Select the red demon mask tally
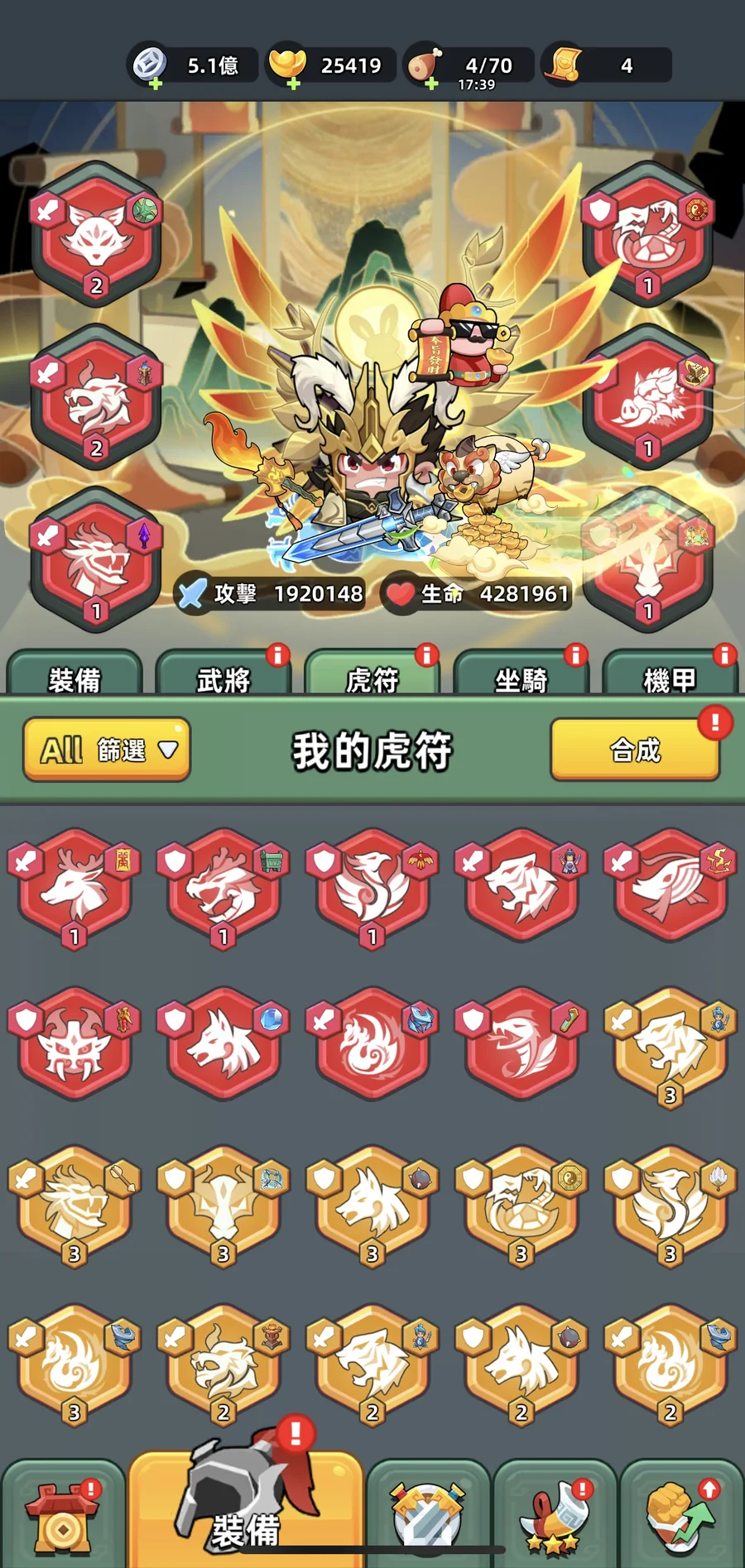 [74, 1044]
